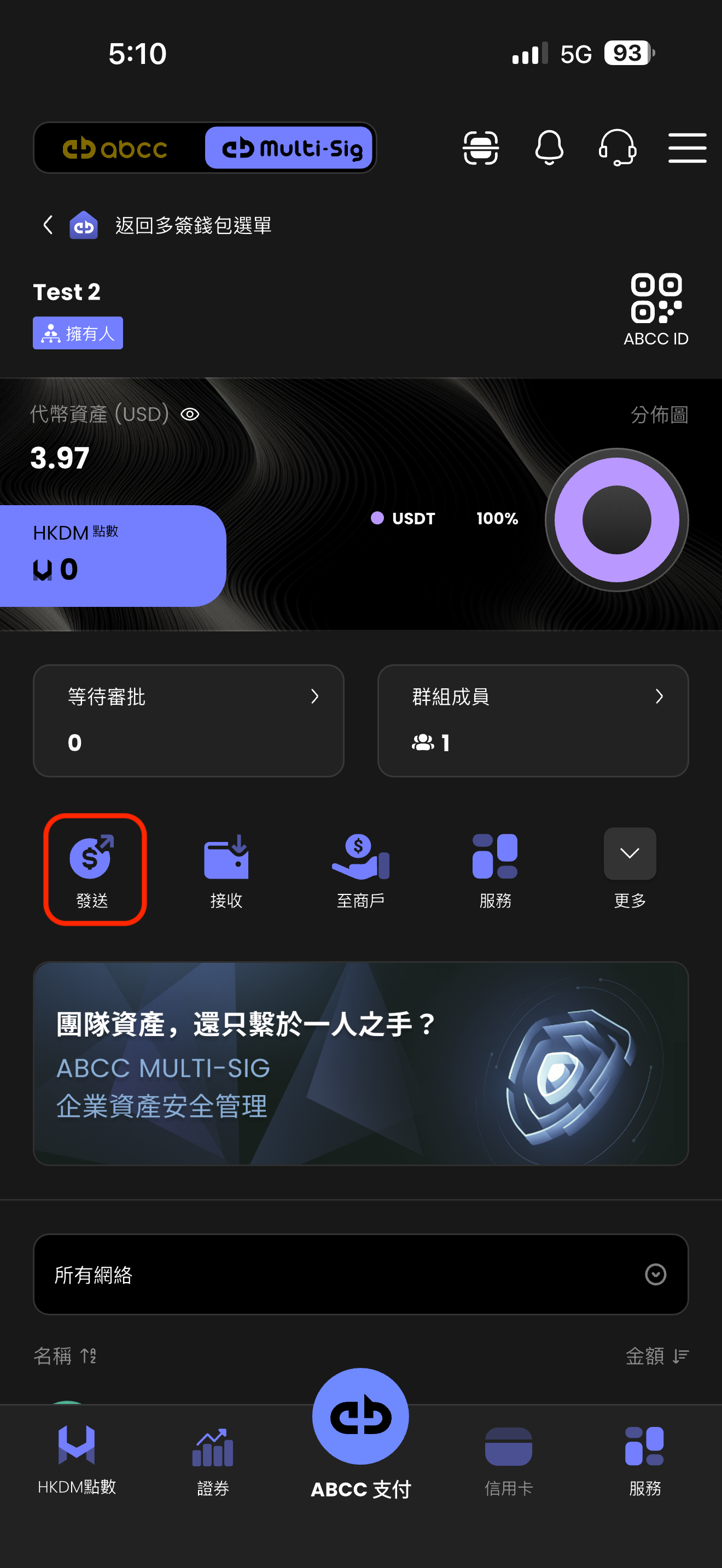This screenshot has height=1568, width=722.
Task: Contact customer support via headset icon
Action: pyautogui.click(x=618, y=148)
